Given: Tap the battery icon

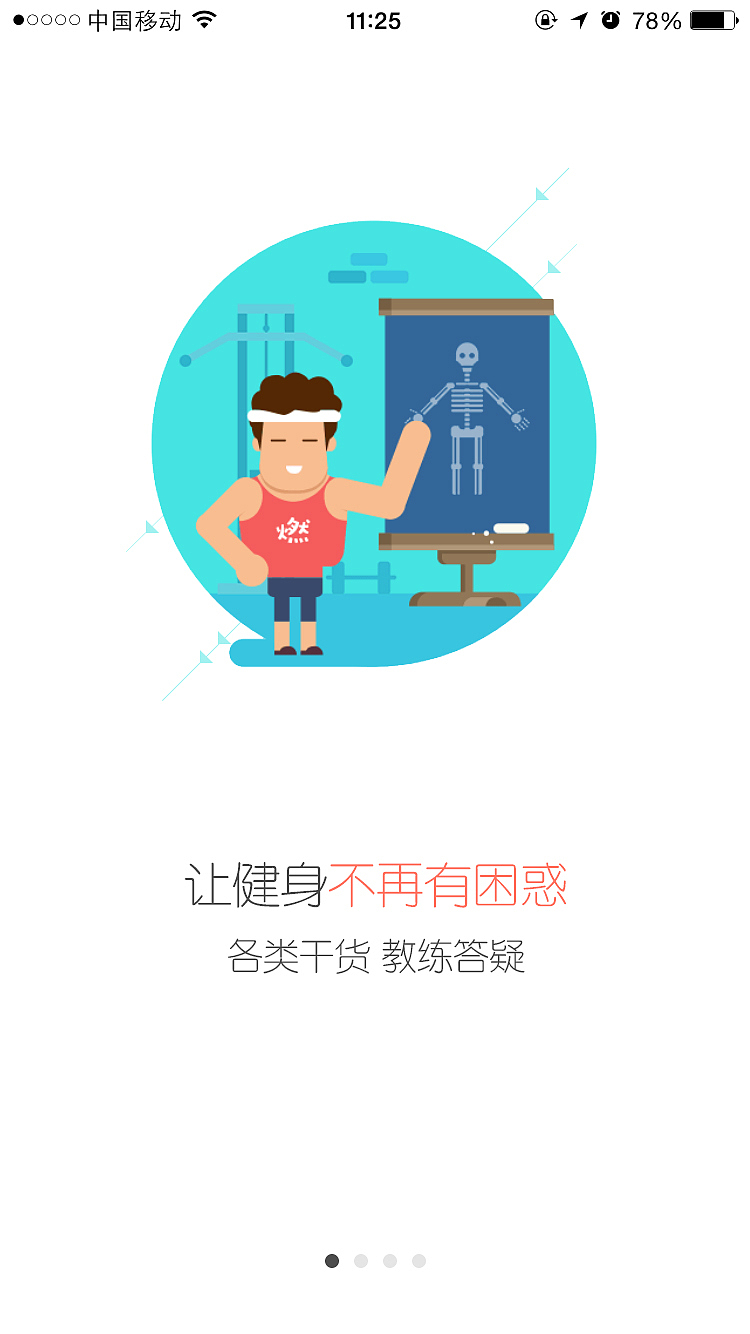Looking at the screenshot, I should point(711,20).
